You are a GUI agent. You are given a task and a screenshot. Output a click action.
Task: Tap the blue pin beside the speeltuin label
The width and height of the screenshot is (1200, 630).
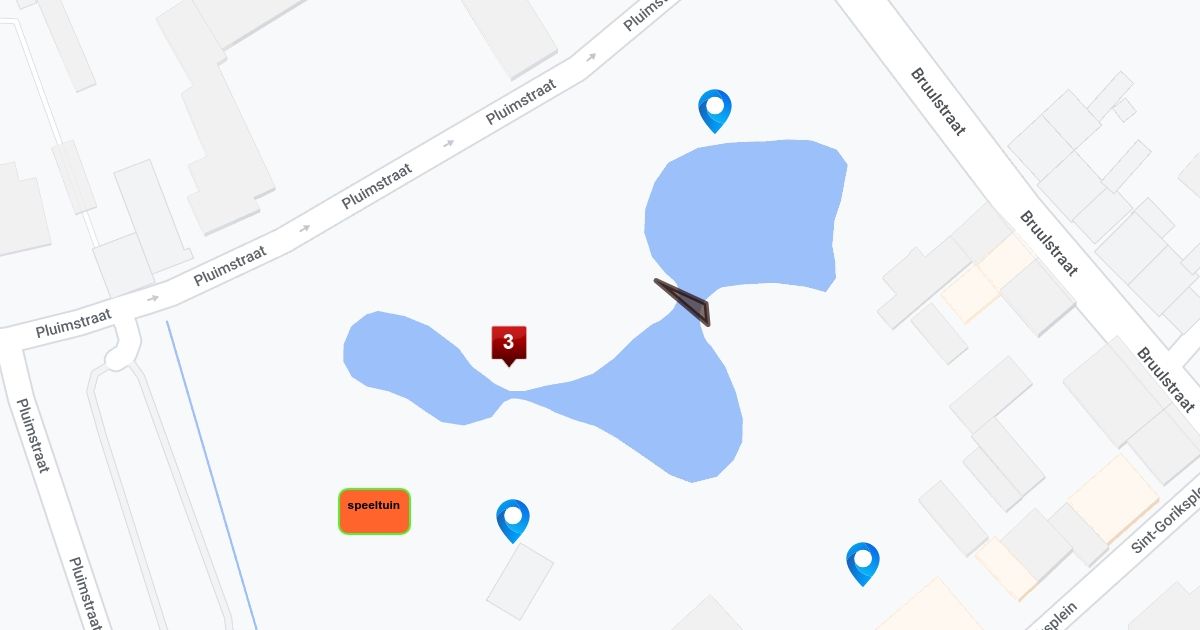point(513,518)
